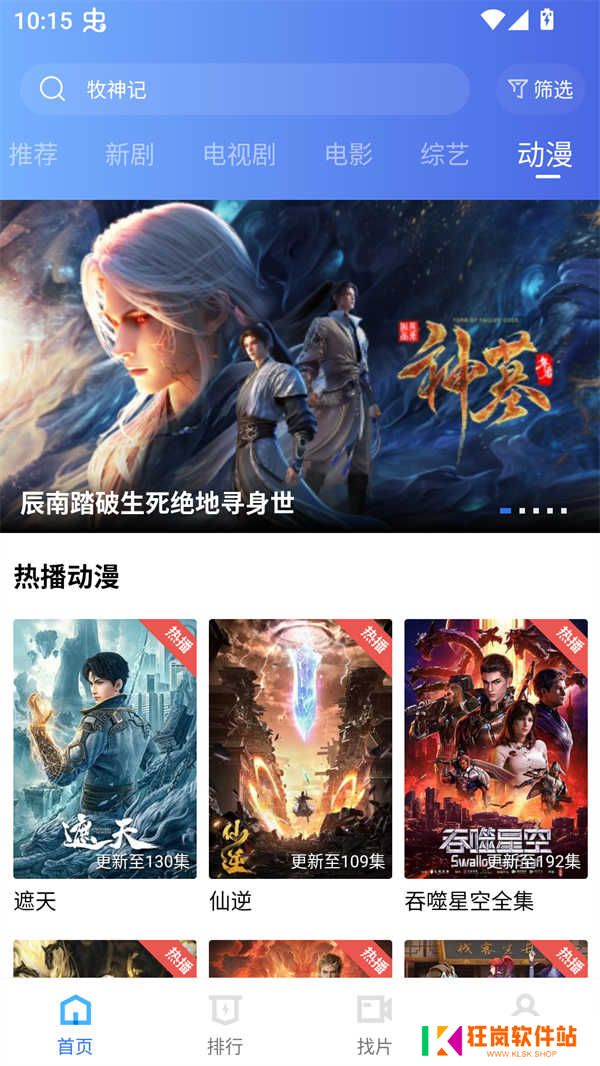
Task: Switch to the 推荐 tab
Action: coord(33,154)
